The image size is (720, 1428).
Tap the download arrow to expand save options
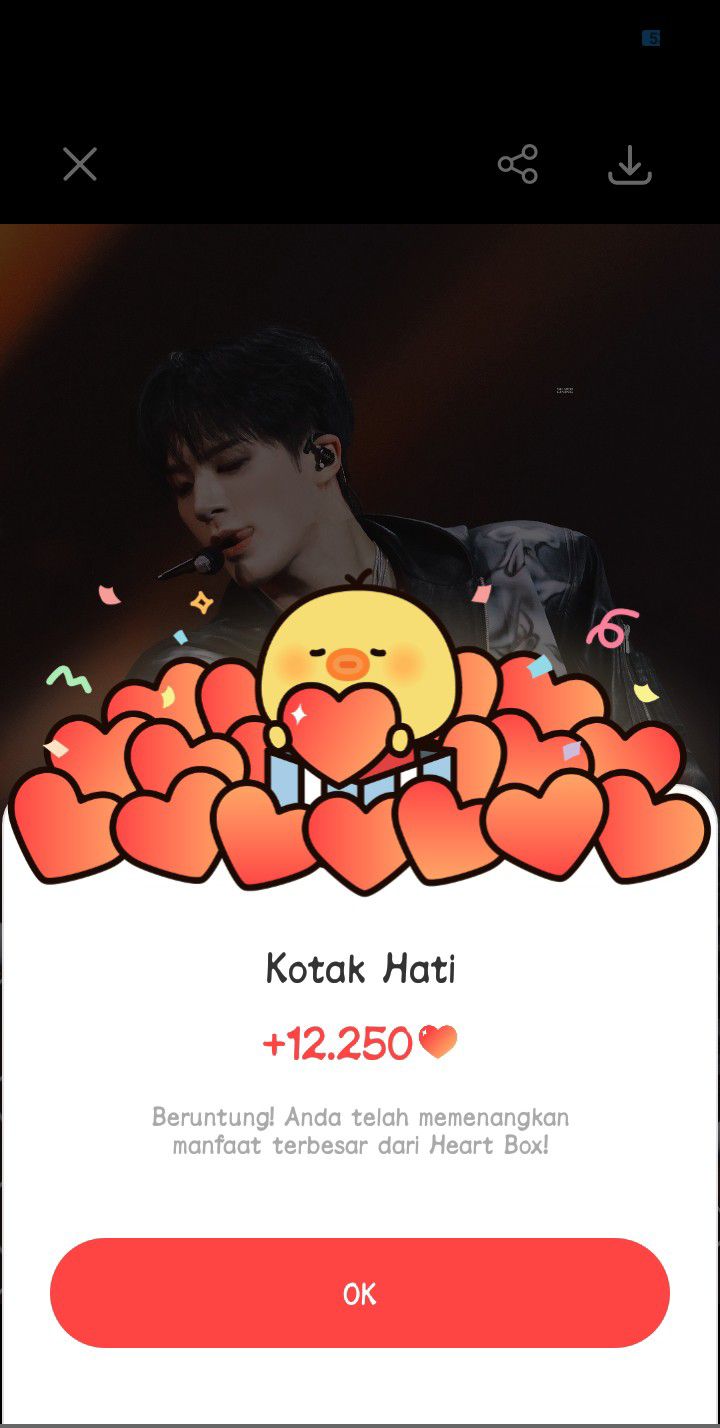pyautogui.click(x=630, y=165)
